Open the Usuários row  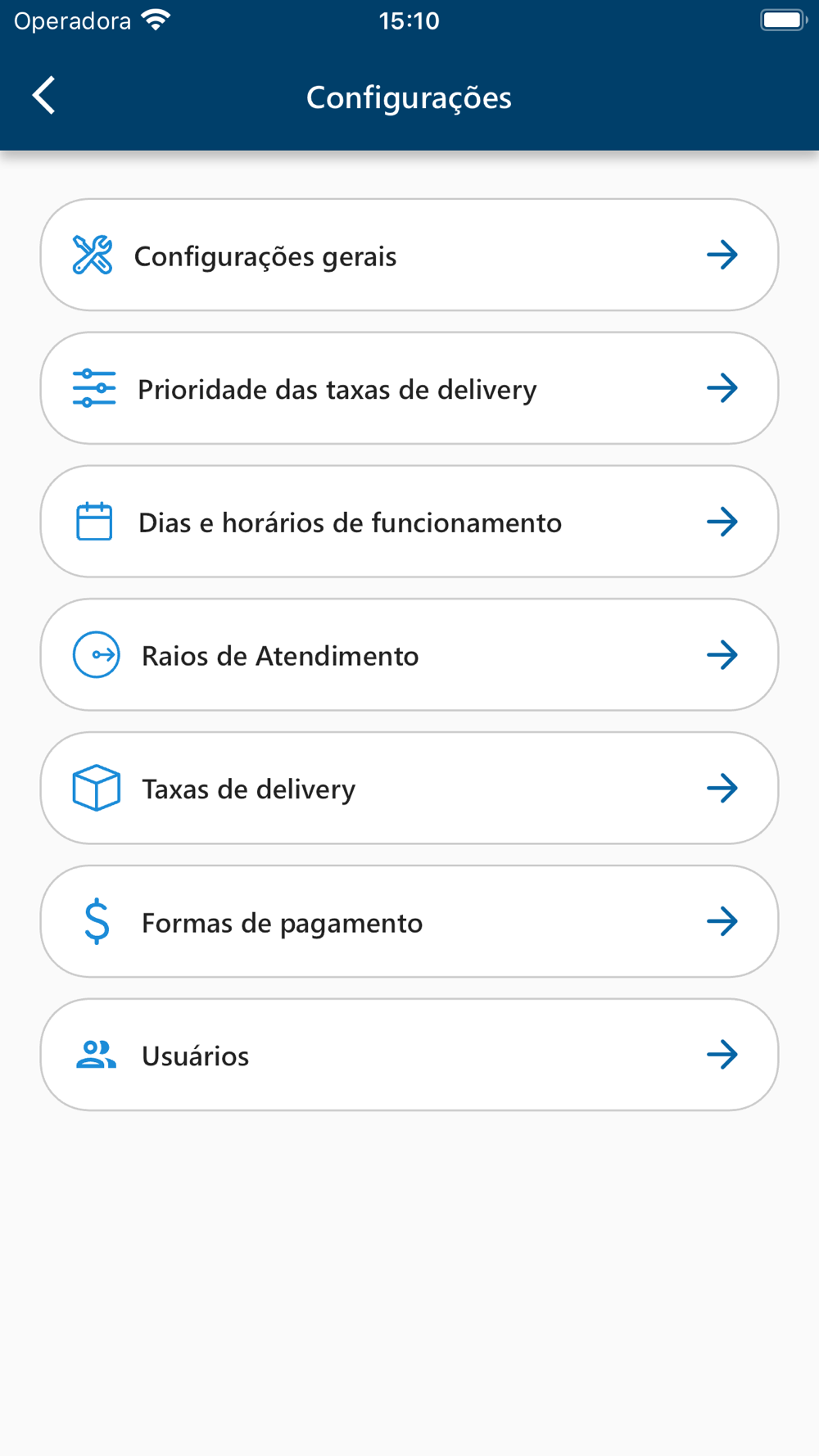(x=409, y=1055)
